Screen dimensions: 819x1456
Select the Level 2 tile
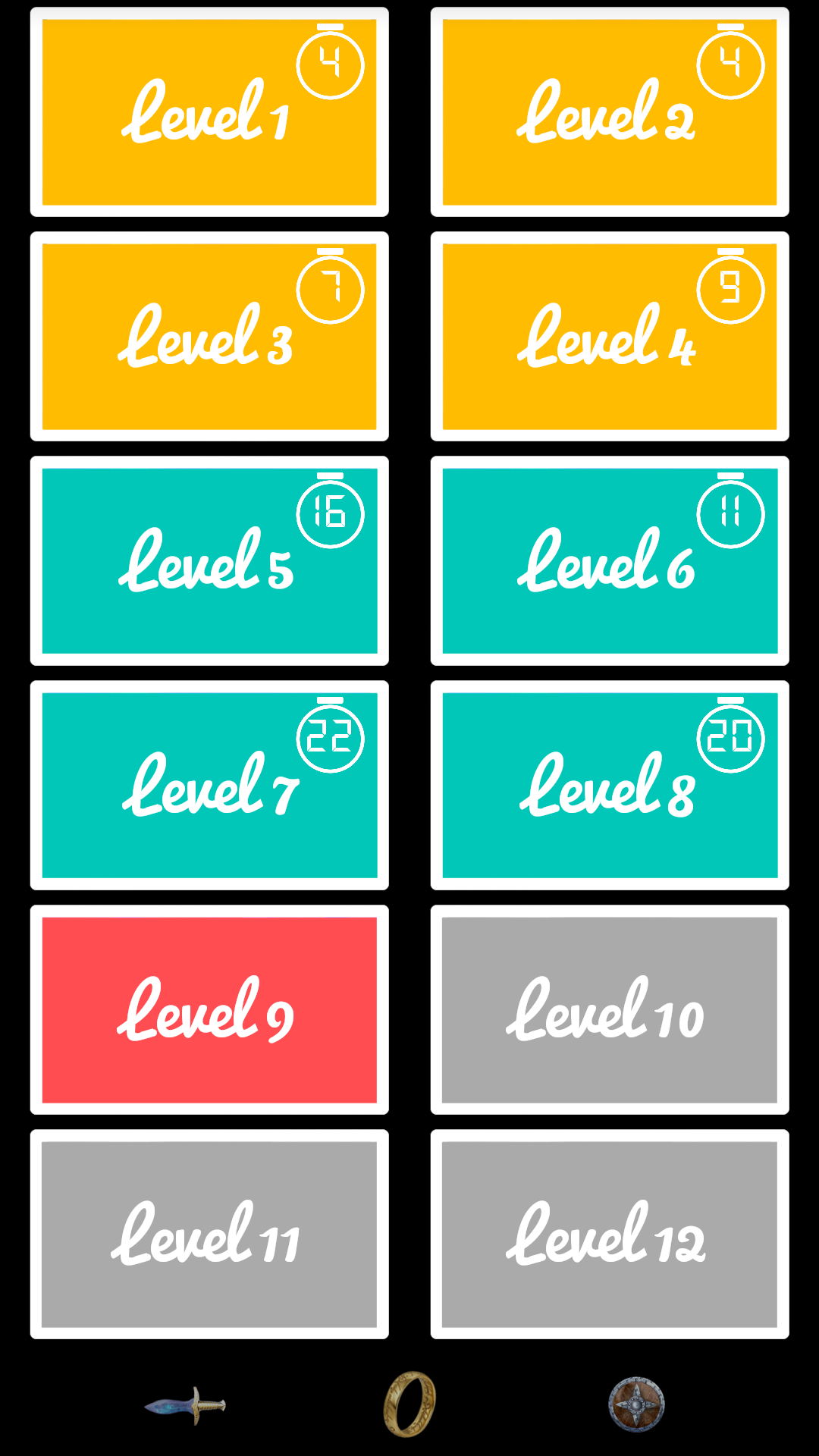click(x=610, y=112)
